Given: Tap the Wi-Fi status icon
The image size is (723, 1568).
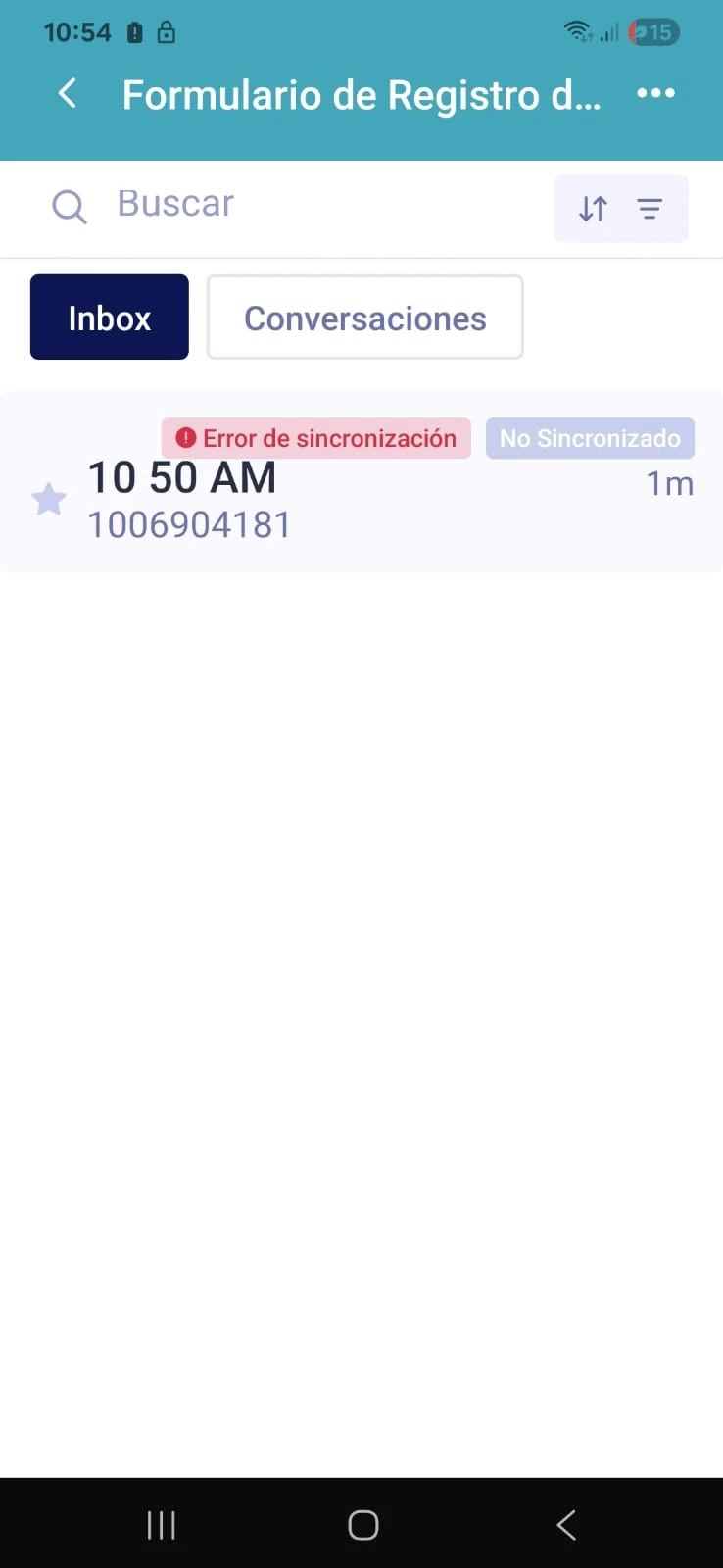Looking at the screenshot, I should click(x=578, y=31).
